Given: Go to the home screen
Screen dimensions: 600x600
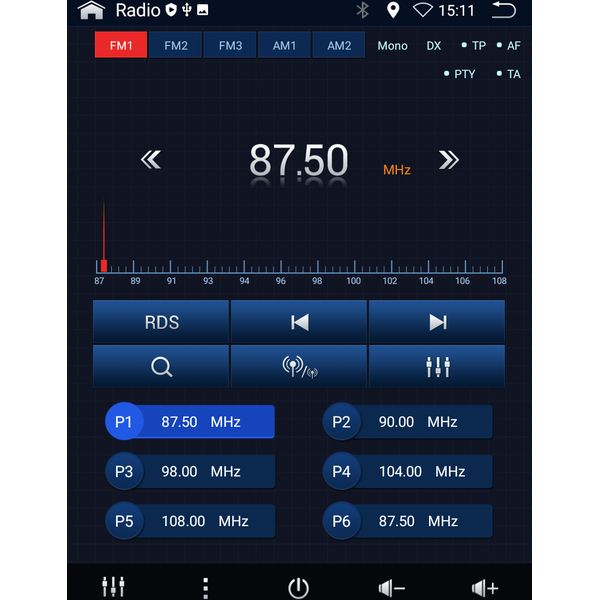Looking at the screenshot, I should (x=91, y=11).
